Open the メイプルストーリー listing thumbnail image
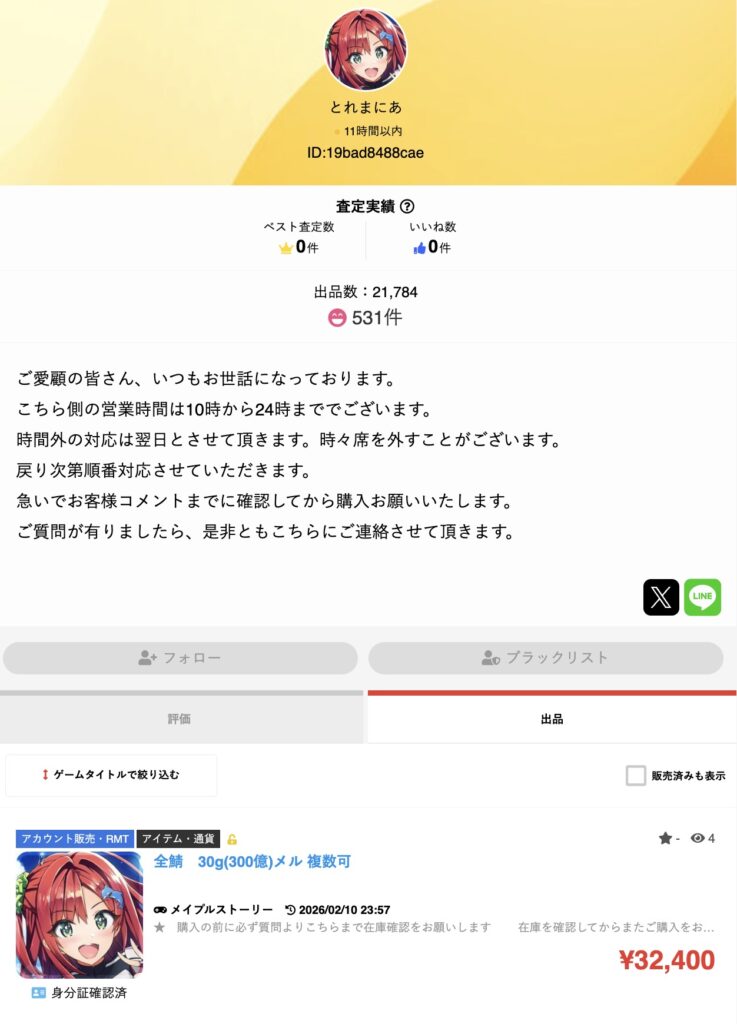This screenshot has height=1024, width=737. point(79,914)
